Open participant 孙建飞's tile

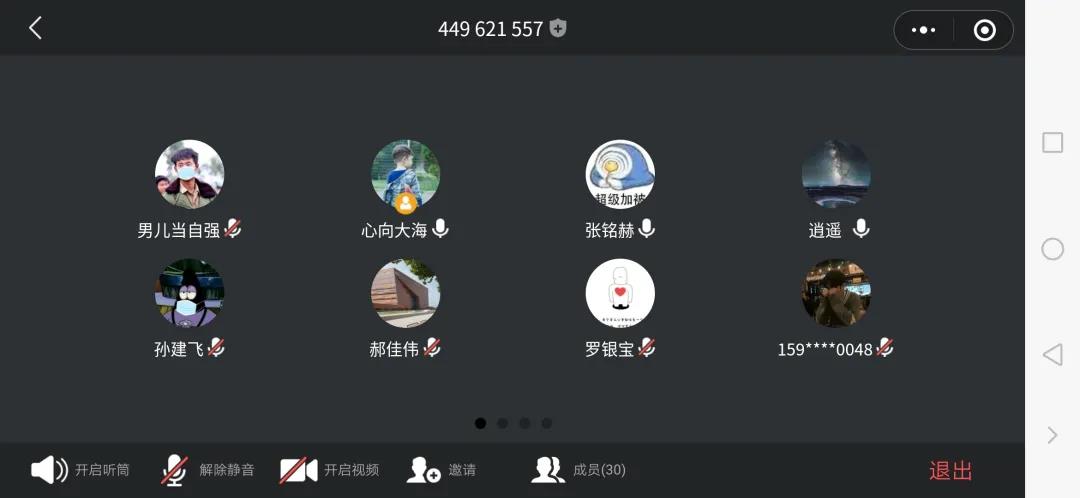tap(189, 294)
